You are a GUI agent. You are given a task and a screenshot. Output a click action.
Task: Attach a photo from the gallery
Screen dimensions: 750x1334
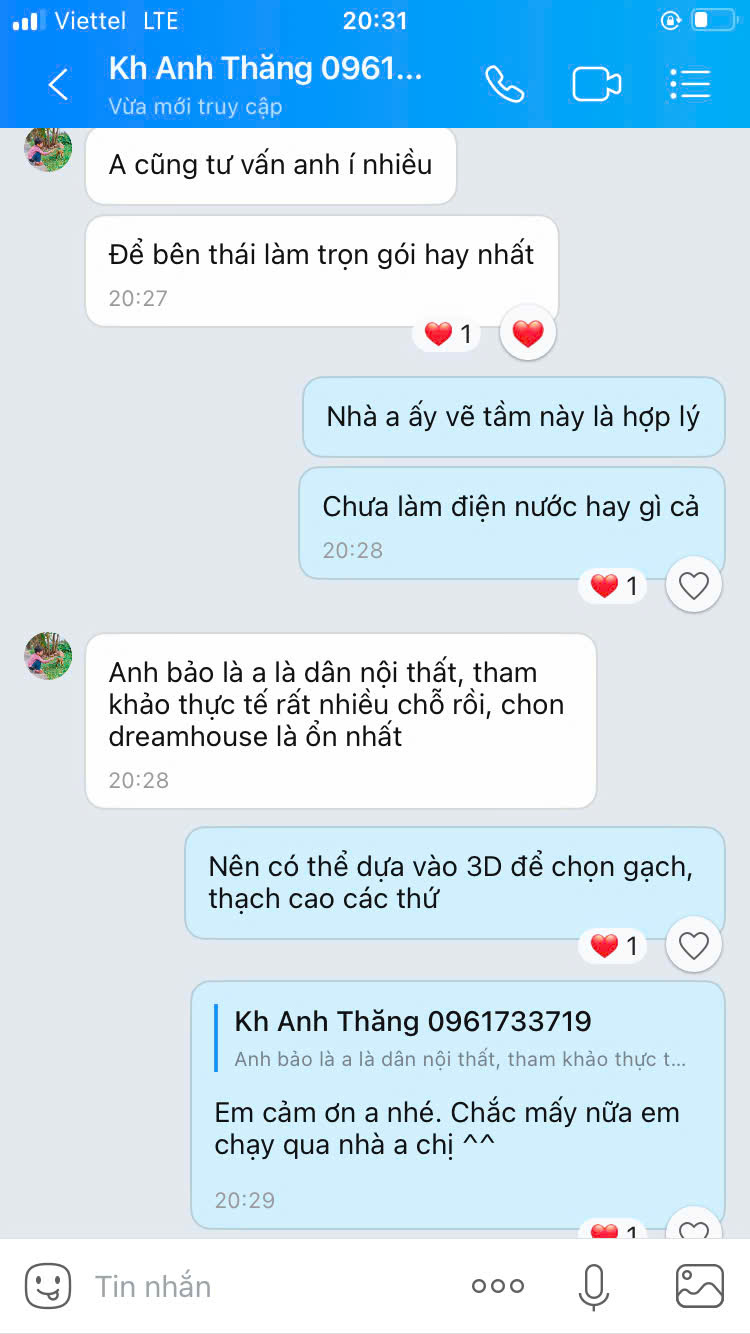(699, 1286)
